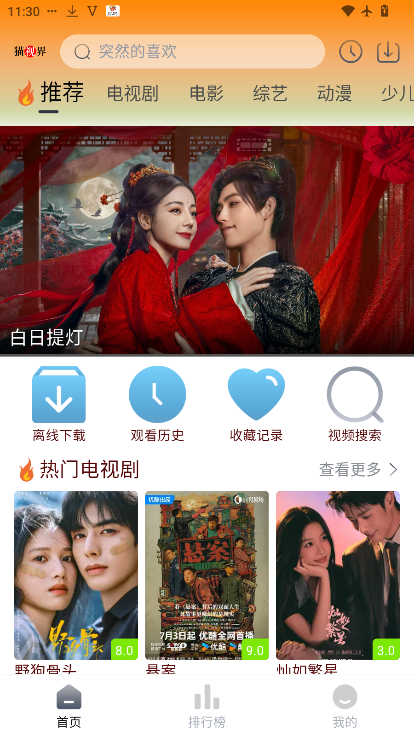Open watch history clock icon in top bar
The image size is (414, 736).
pyautogui.click(x=351, y=52)
